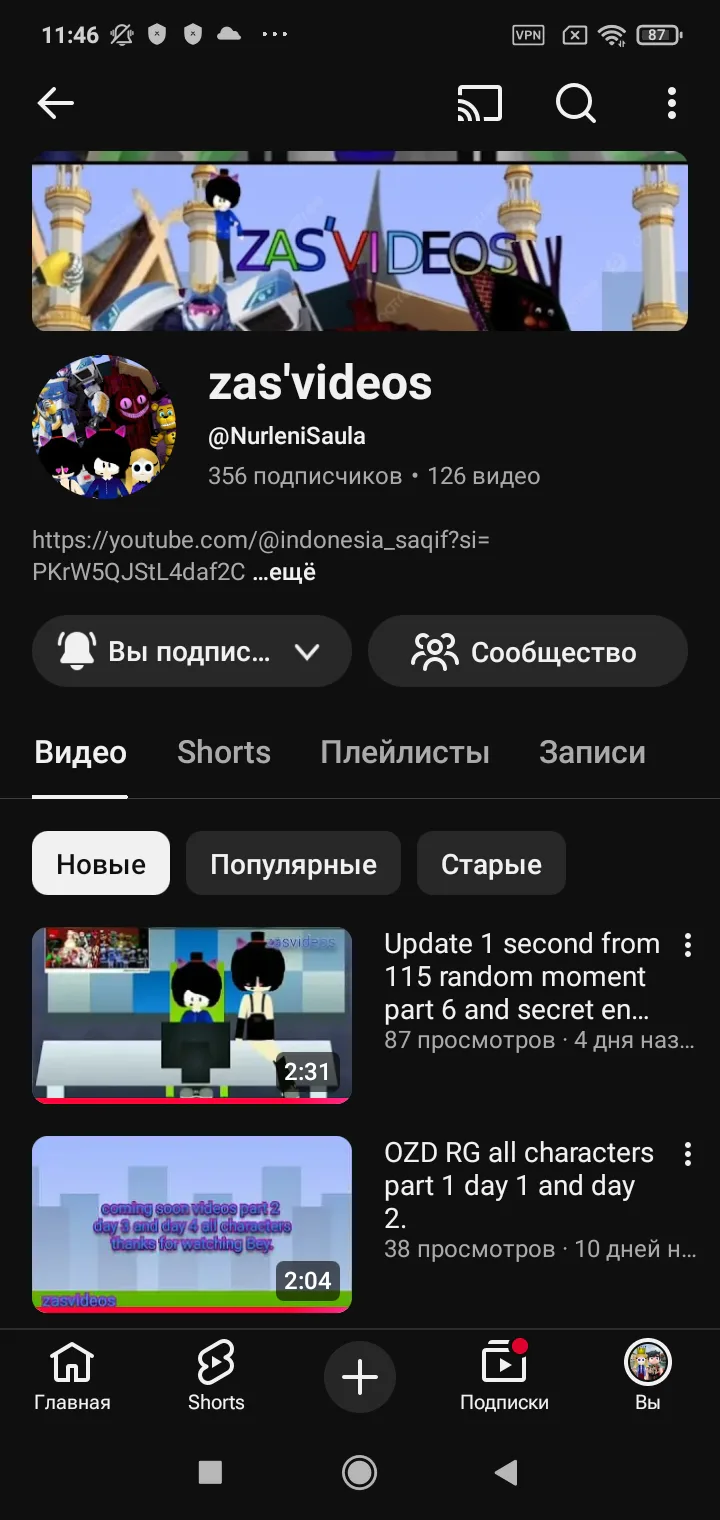Open the Подписки bottom tab
The width and height of the screenshot is (720, 1520).
(504, 1378)
